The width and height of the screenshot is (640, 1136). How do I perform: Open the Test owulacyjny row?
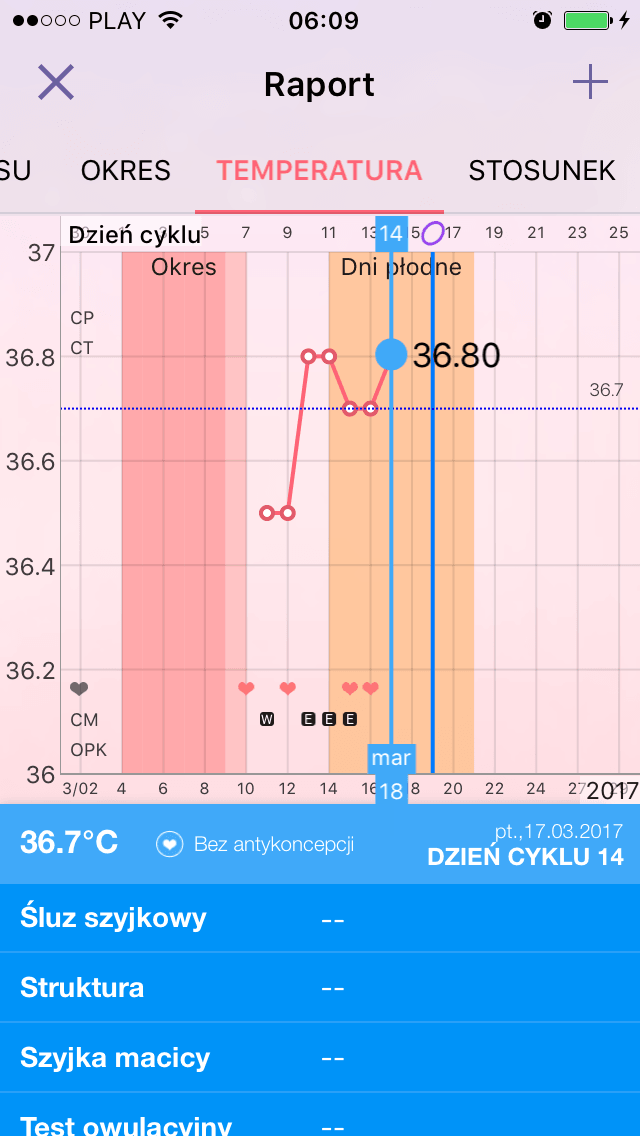320,1122
